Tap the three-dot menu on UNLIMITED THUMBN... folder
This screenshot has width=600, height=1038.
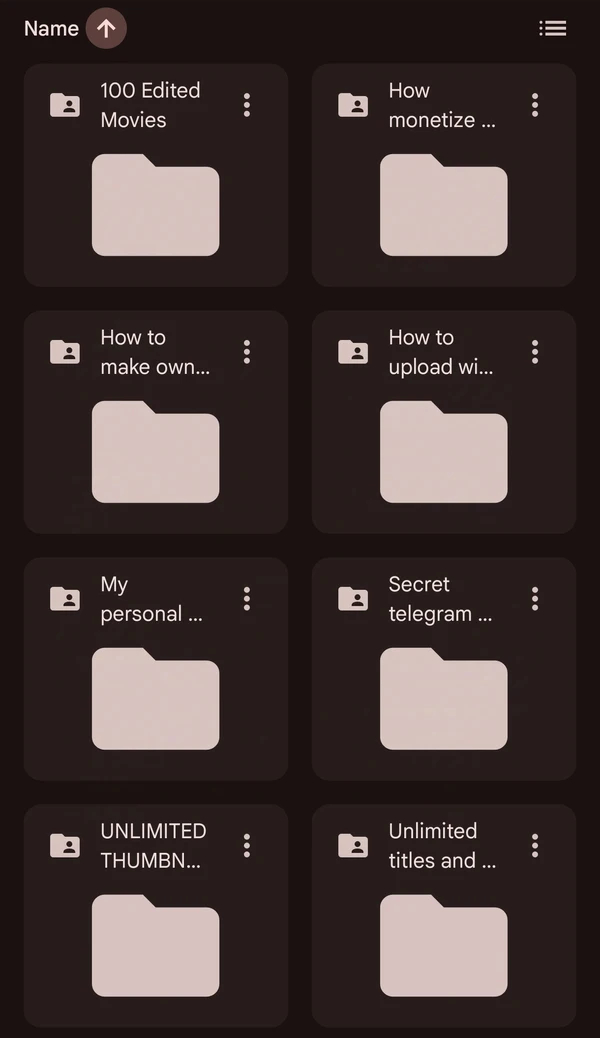pyautogui.click(x=247, y=846)
